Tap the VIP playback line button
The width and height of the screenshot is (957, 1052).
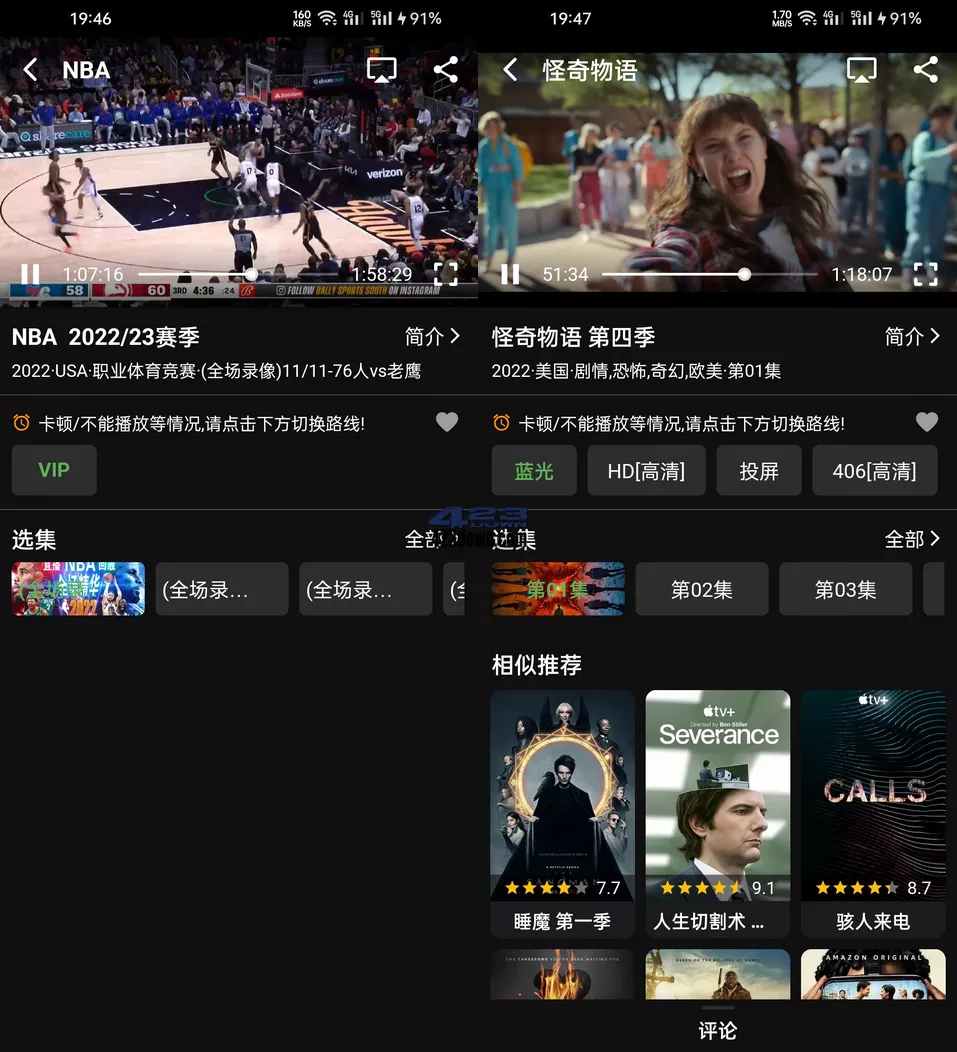pos(54,470)
